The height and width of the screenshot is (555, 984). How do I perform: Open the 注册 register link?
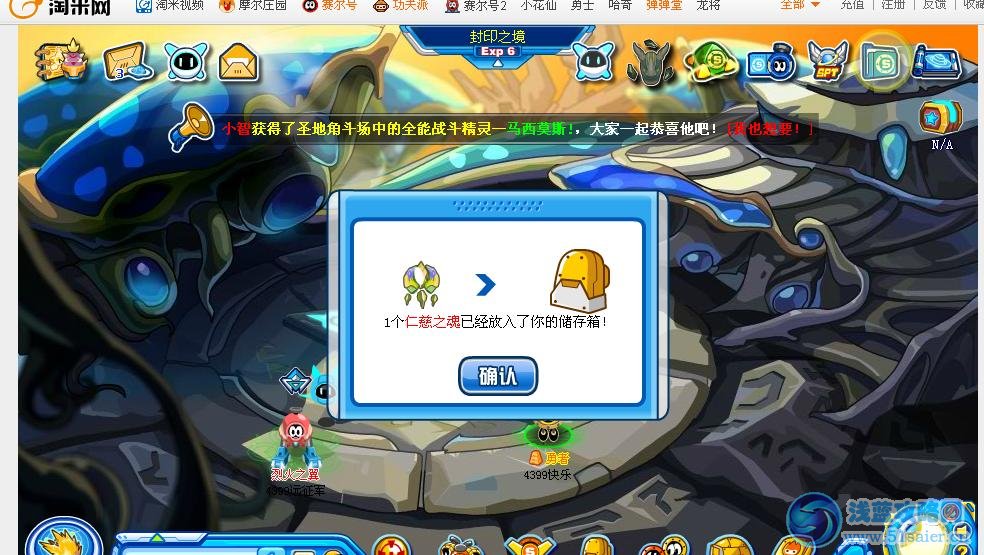click(893, 5)
